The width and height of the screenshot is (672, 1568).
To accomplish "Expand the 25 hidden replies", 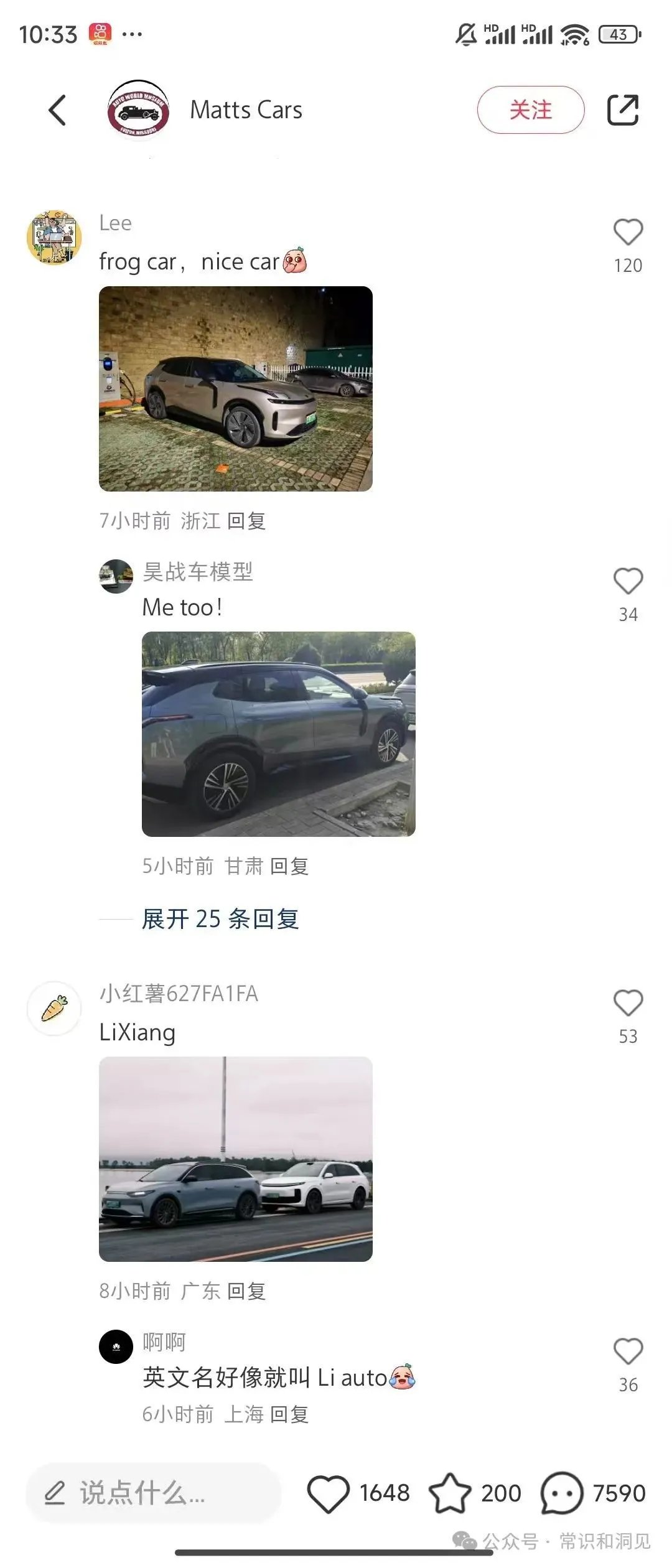I will (220, 919).
